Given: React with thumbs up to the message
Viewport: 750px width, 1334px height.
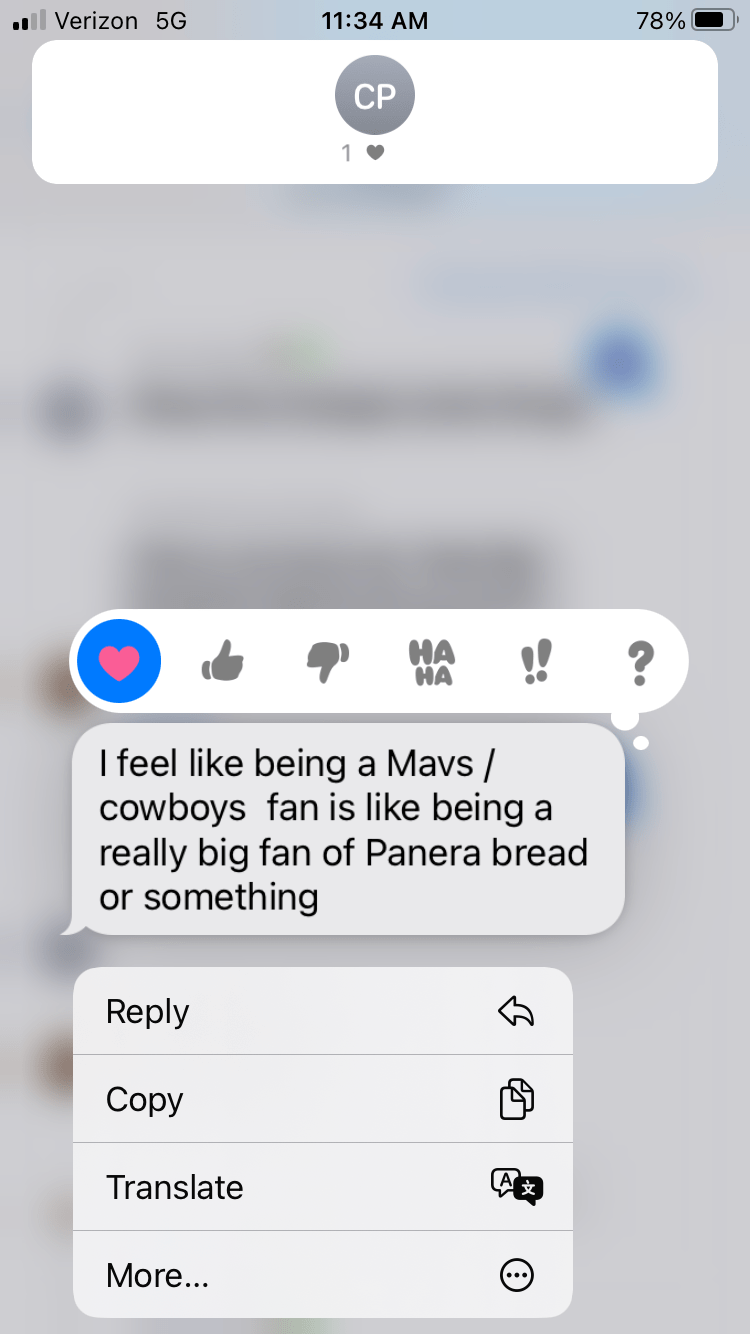Looking at the screenshot, I should tap(222, 661).
